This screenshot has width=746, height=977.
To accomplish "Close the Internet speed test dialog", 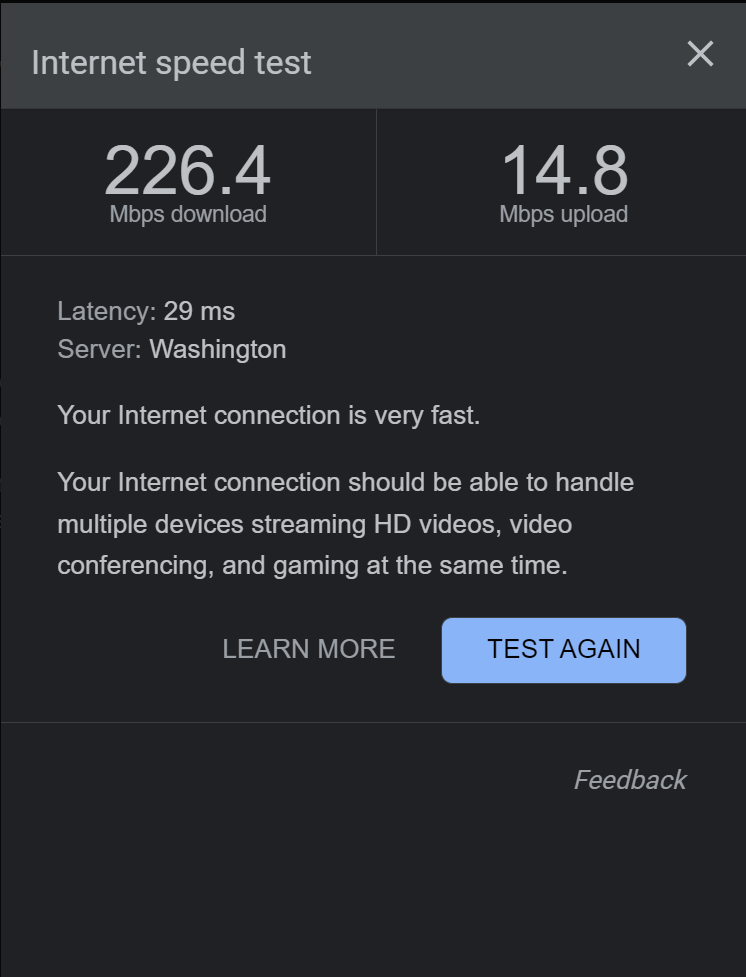I will tap(700, 54).
